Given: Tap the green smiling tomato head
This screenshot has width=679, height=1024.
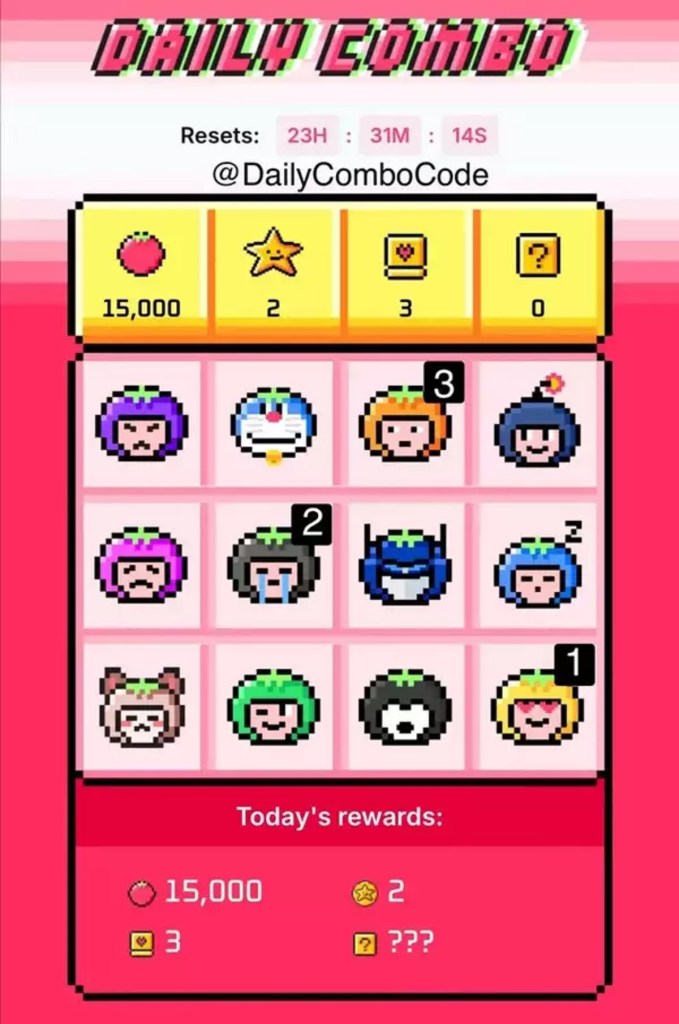Looking at the screenshot, I should 273,708.
